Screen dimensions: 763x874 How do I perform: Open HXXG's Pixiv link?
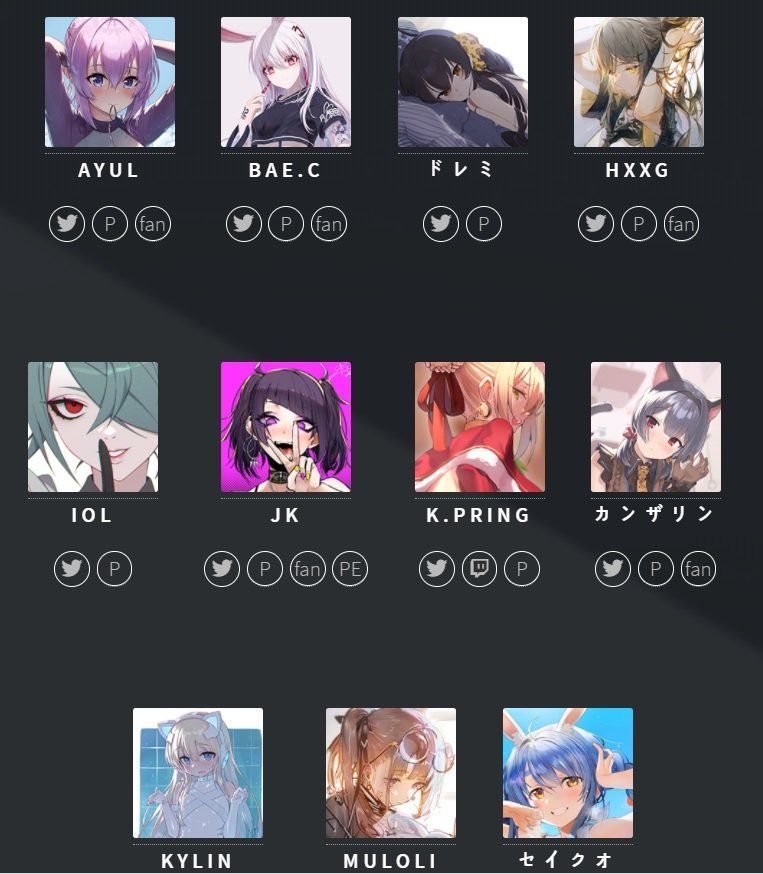point(639,224)
